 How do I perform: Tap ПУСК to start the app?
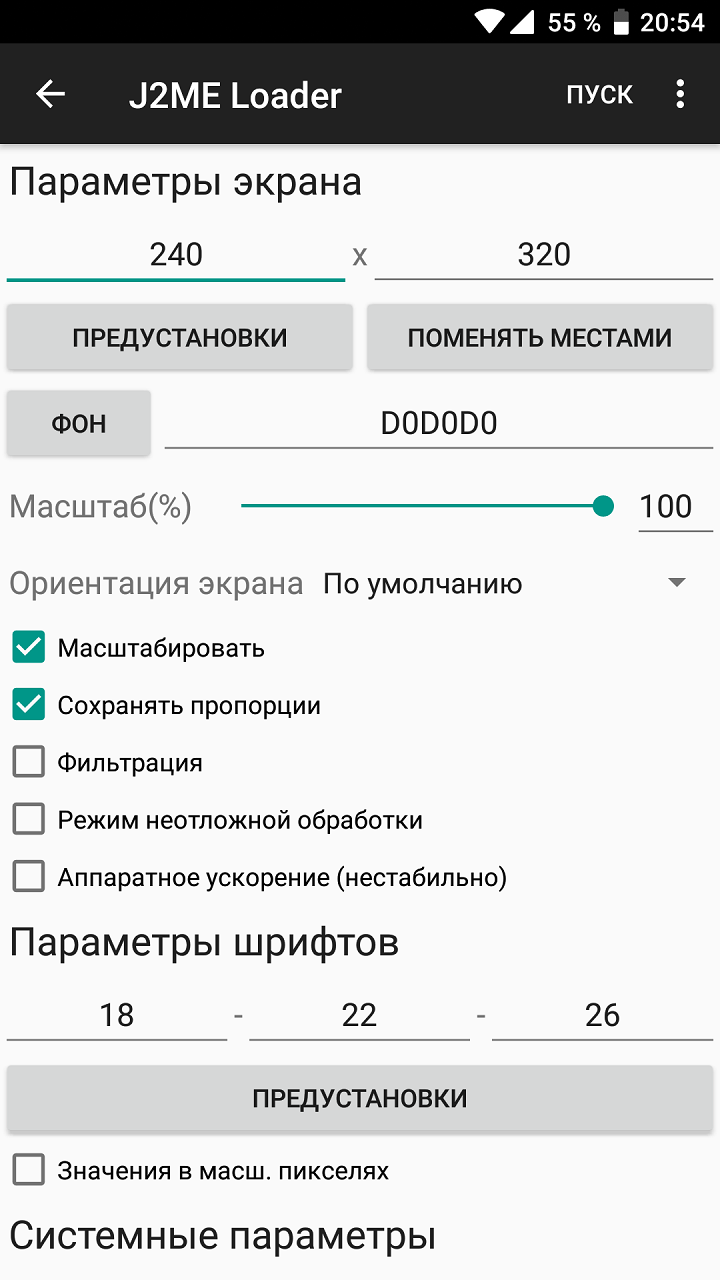[x=600, y=94]
